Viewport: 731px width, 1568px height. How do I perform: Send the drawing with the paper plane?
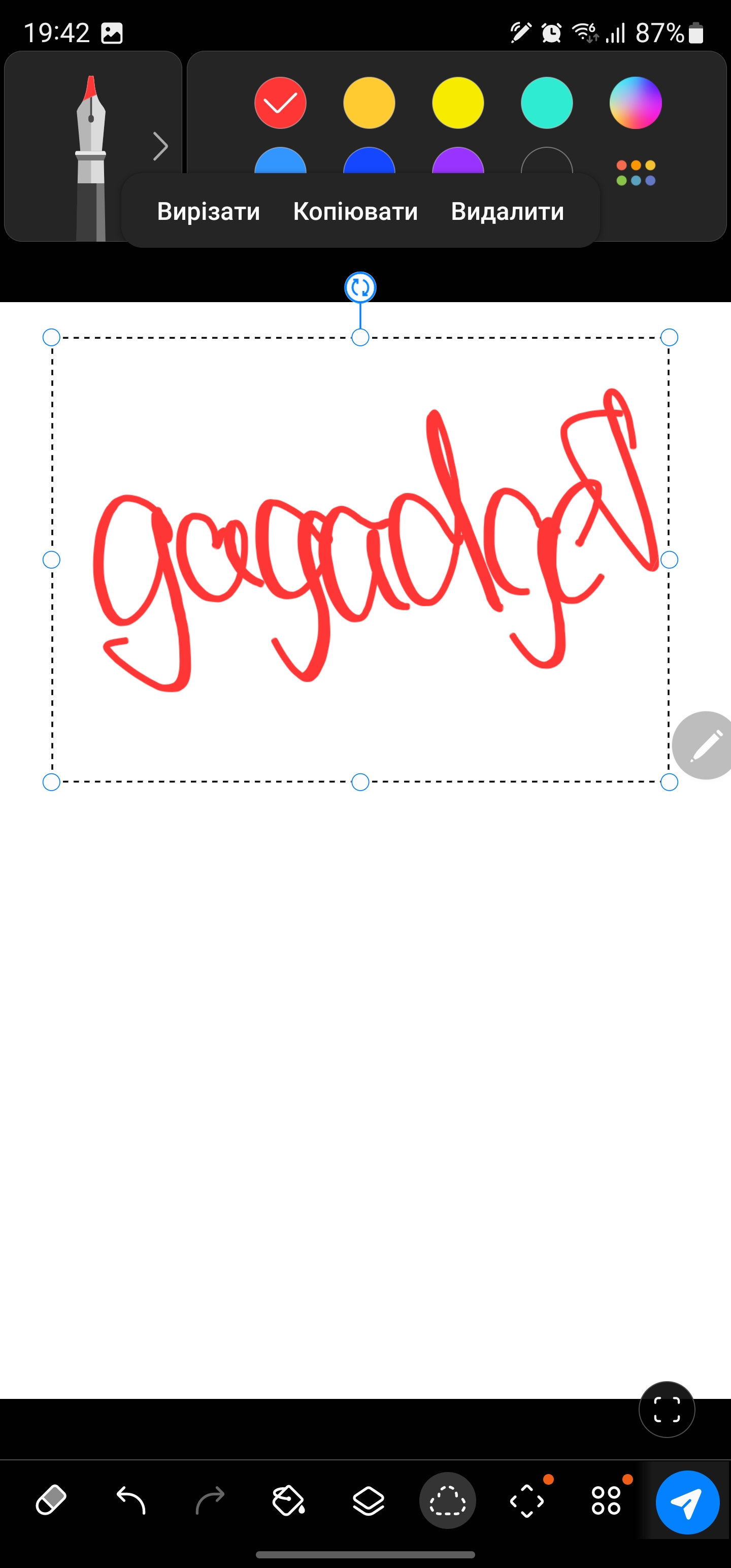tap(687, 1502)
